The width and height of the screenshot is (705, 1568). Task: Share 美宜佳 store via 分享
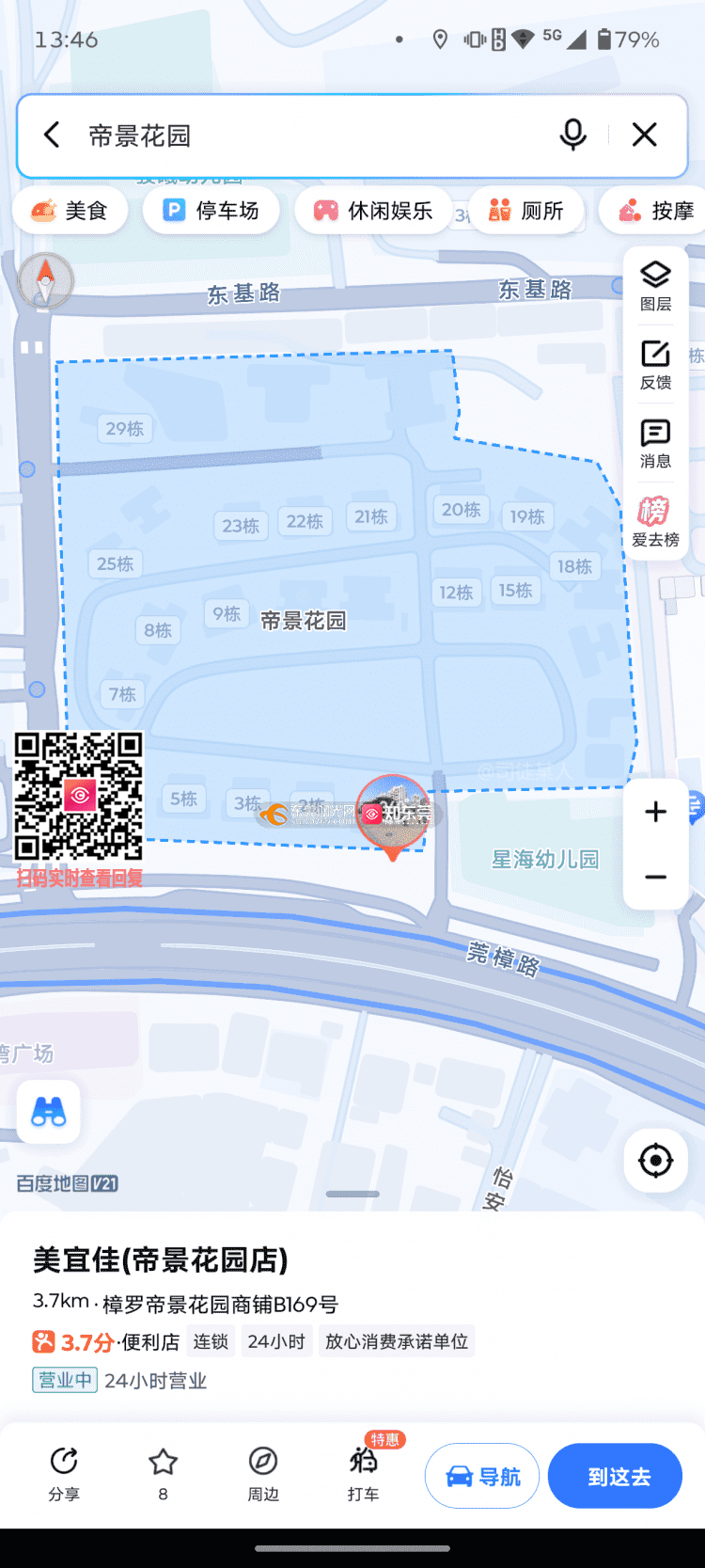click(64, 1474)
